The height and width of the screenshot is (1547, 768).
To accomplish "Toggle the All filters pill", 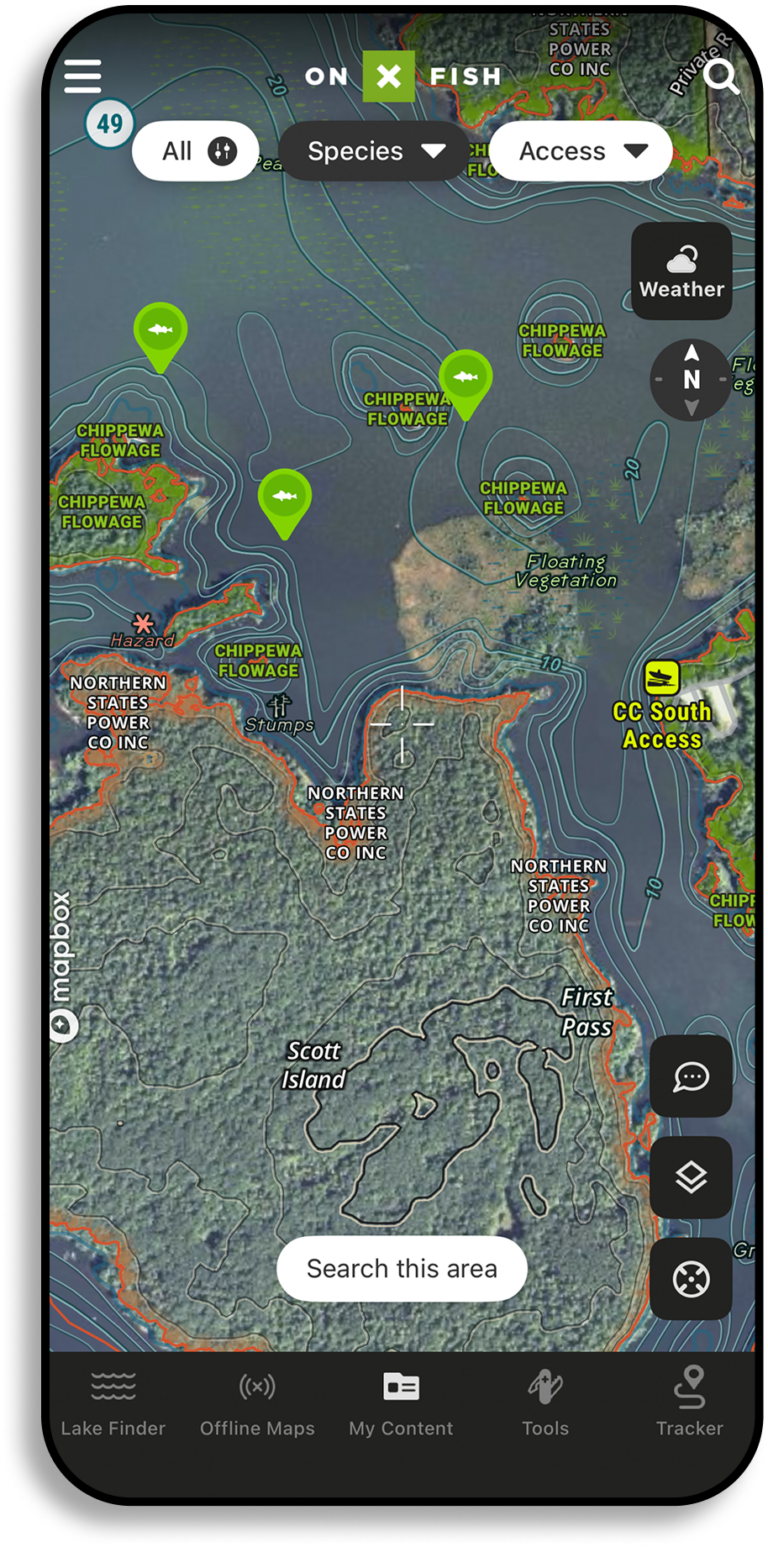I will (x=195, y=150).
